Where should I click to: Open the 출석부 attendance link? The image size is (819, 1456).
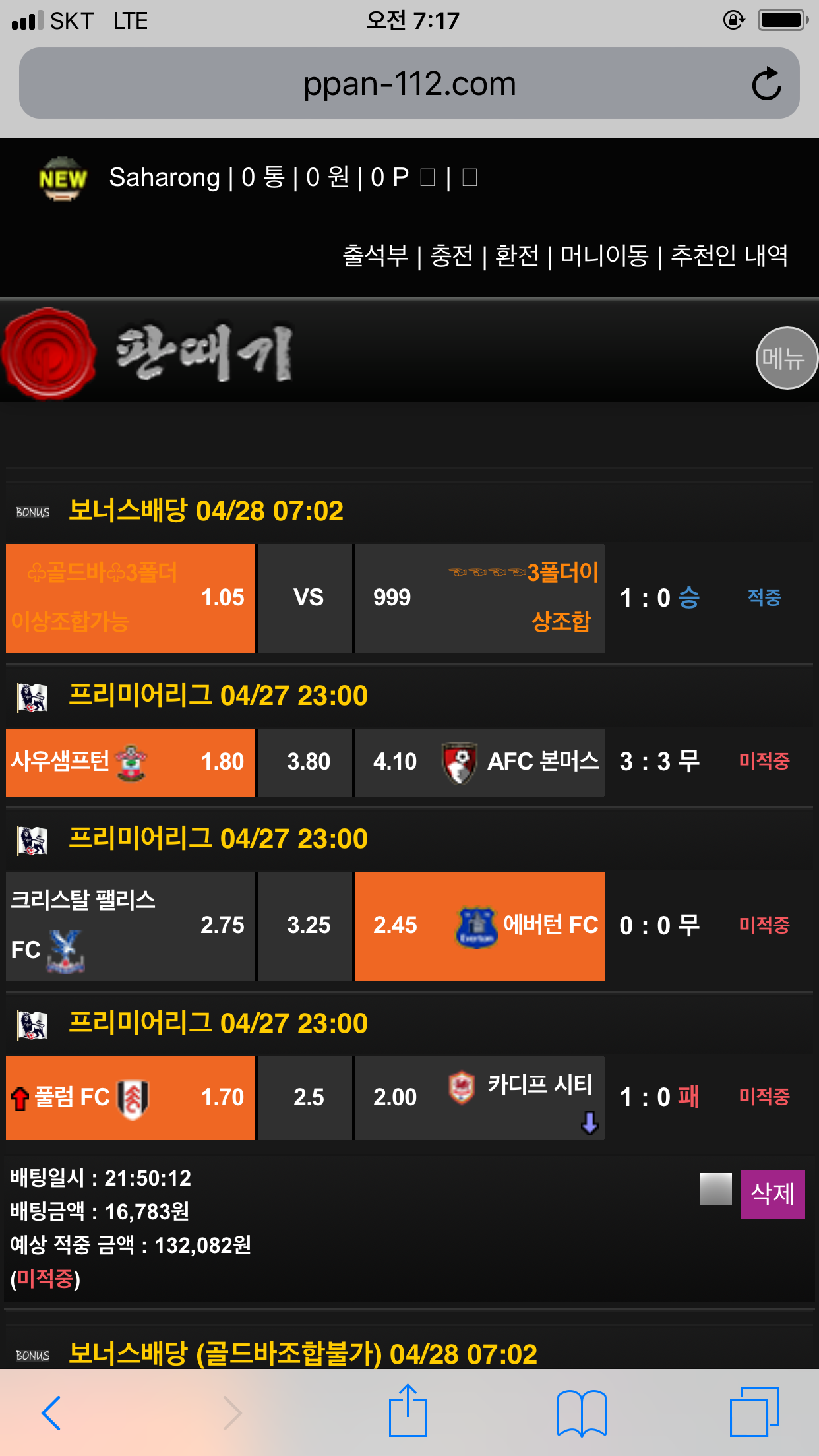click(x=375, y=255)
